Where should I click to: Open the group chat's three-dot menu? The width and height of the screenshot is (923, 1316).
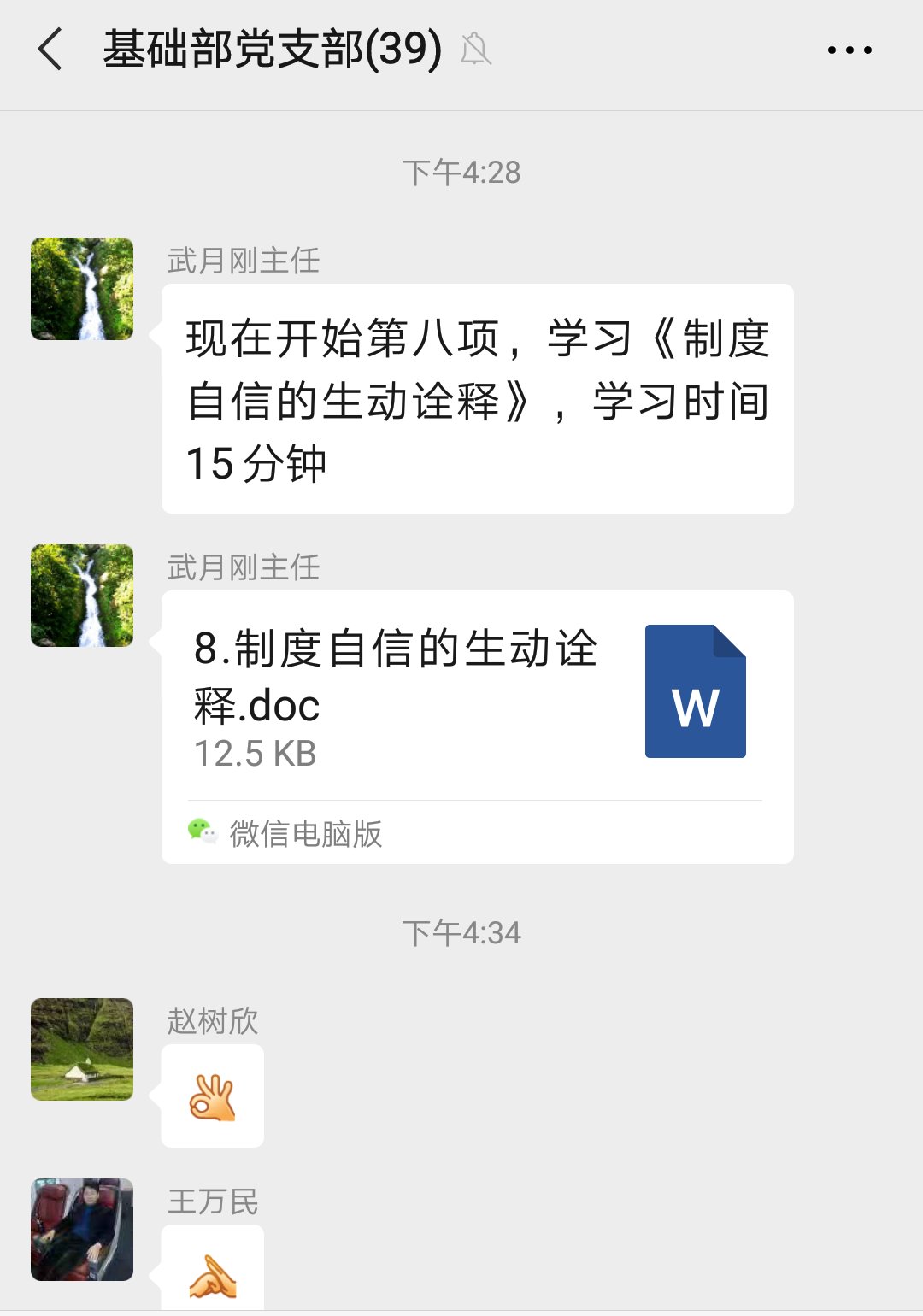(850, 50)
